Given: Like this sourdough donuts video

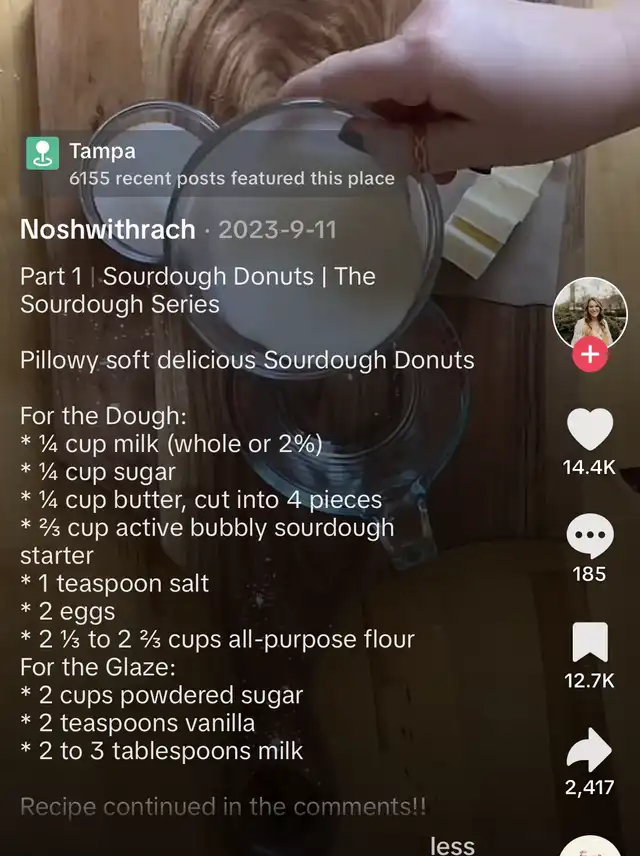Looking at the screenshot, I should [x=590, y=430].
